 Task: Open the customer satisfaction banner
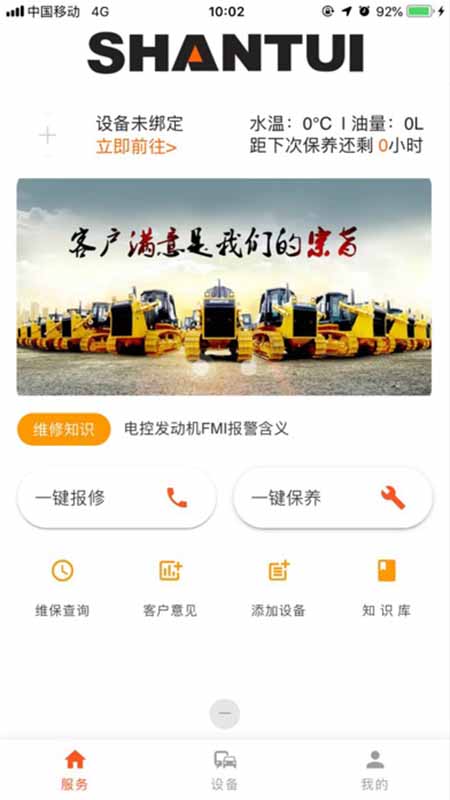[x=224, y=287]
